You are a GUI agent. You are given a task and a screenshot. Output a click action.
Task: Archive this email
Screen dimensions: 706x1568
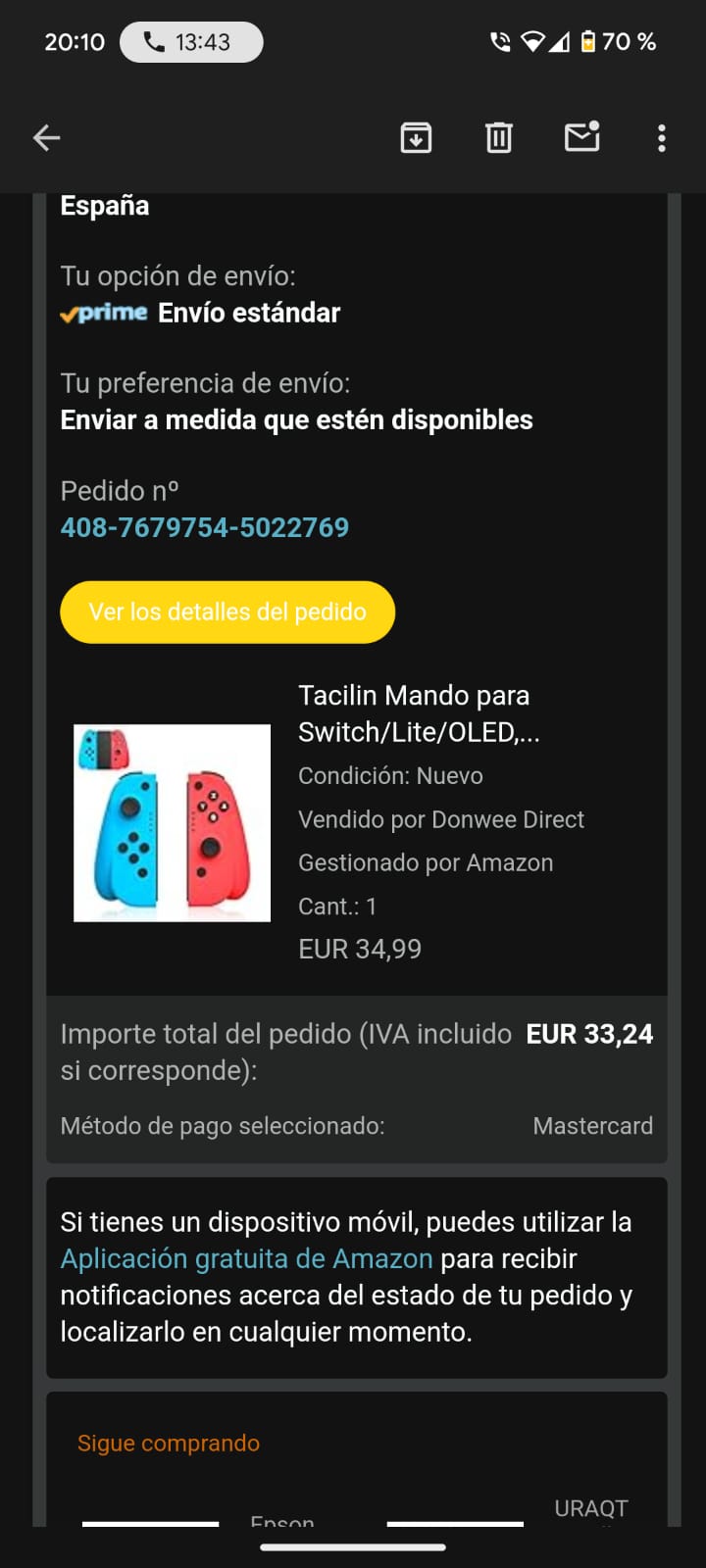coord(416,138)
